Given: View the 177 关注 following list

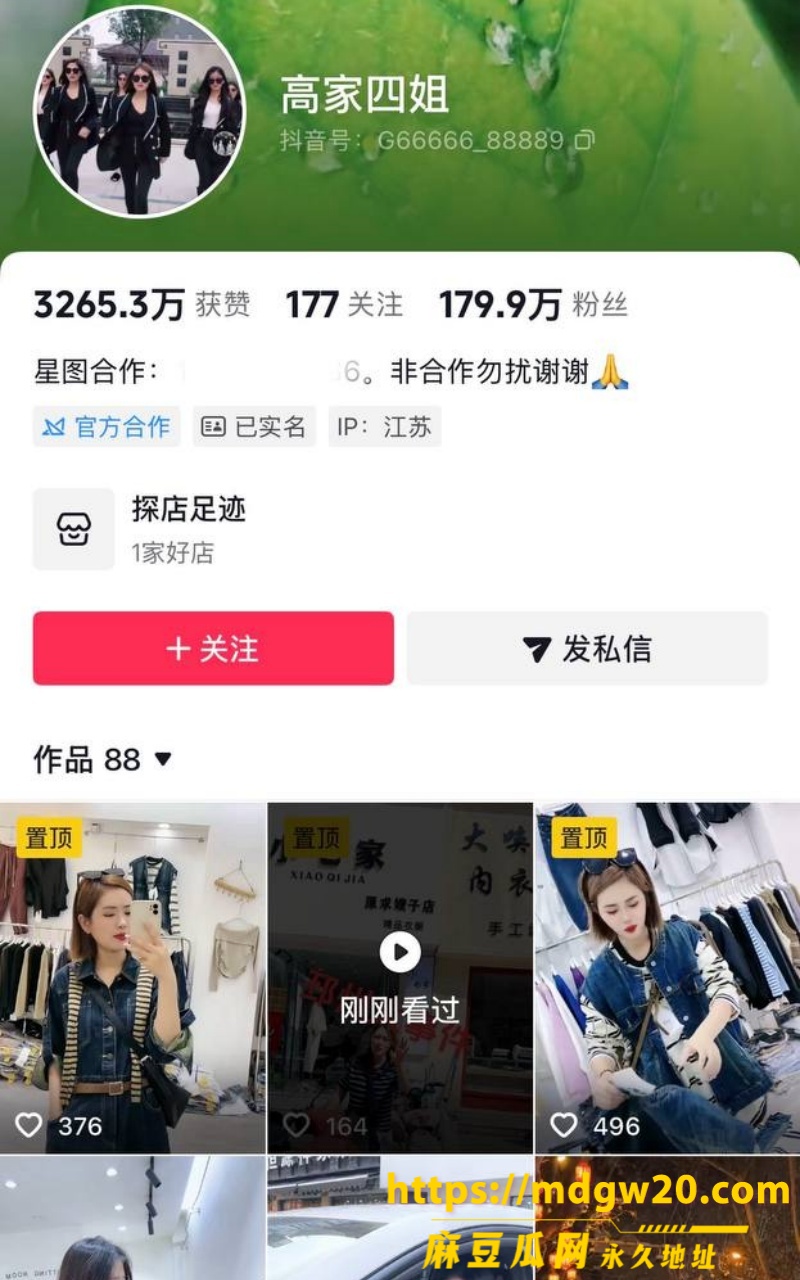Looking at the screenshot, I should click(x=344, y=305).
